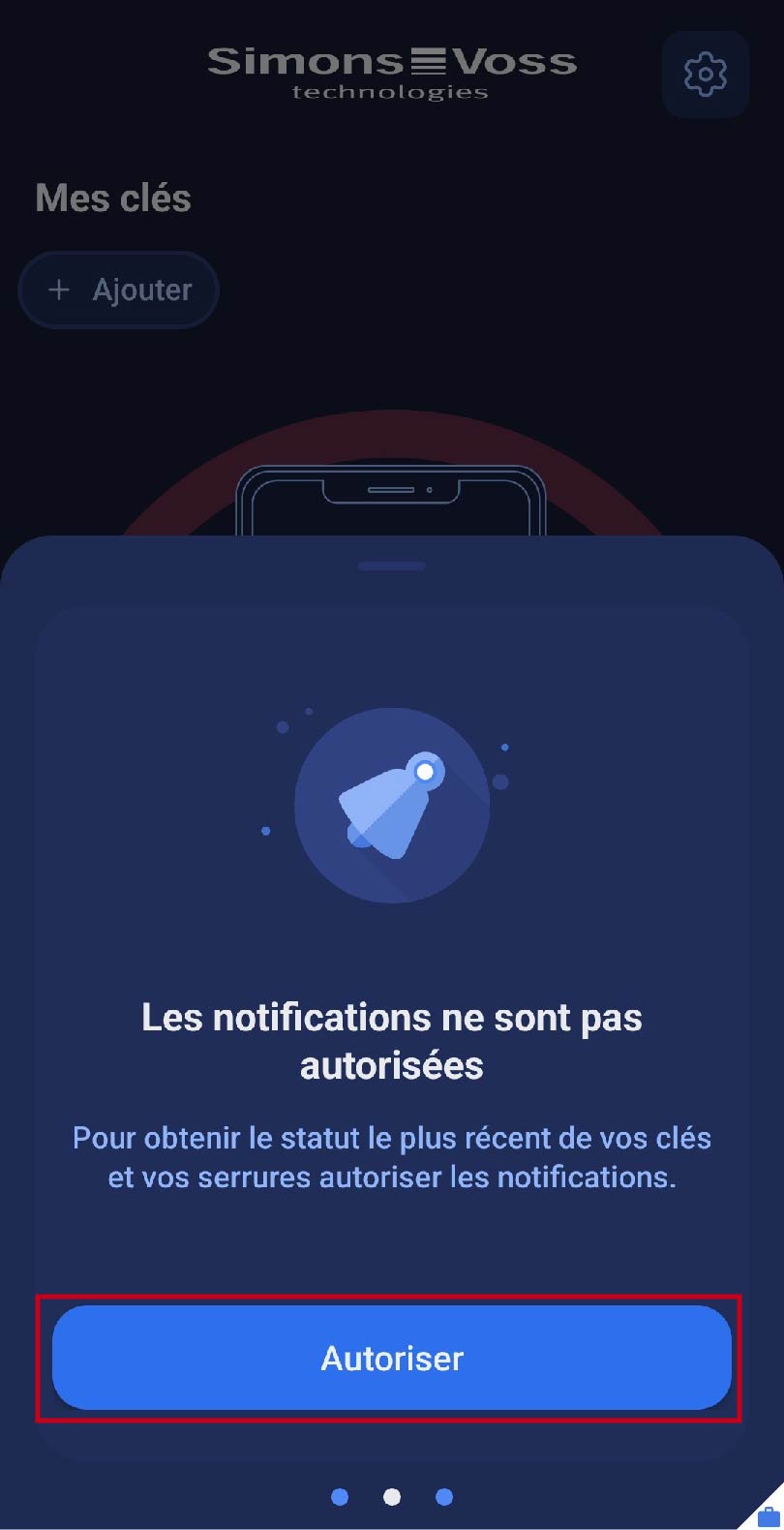Tap the Autoriser button
The width and height of the screenshot is (784, 1530).
[x=391, y=1358]
